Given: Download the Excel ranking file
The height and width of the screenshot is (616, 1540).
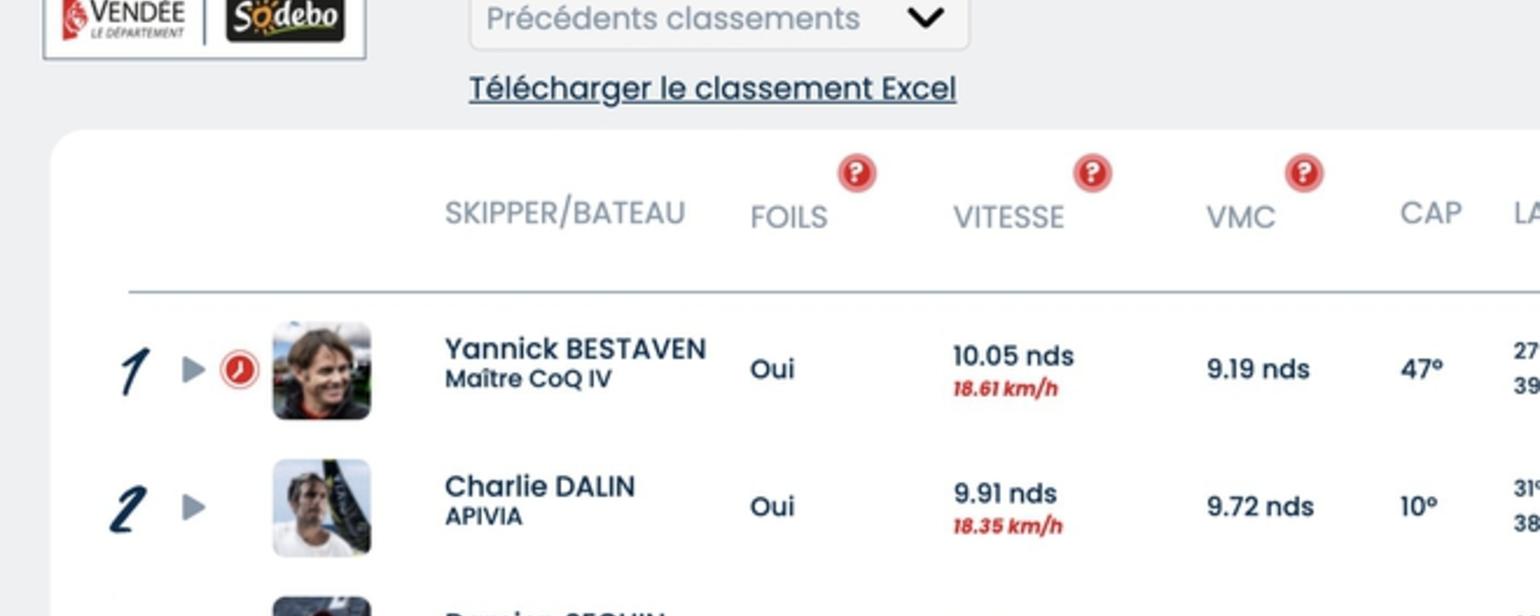Looking at the screenshot, I should pos(712,89).
